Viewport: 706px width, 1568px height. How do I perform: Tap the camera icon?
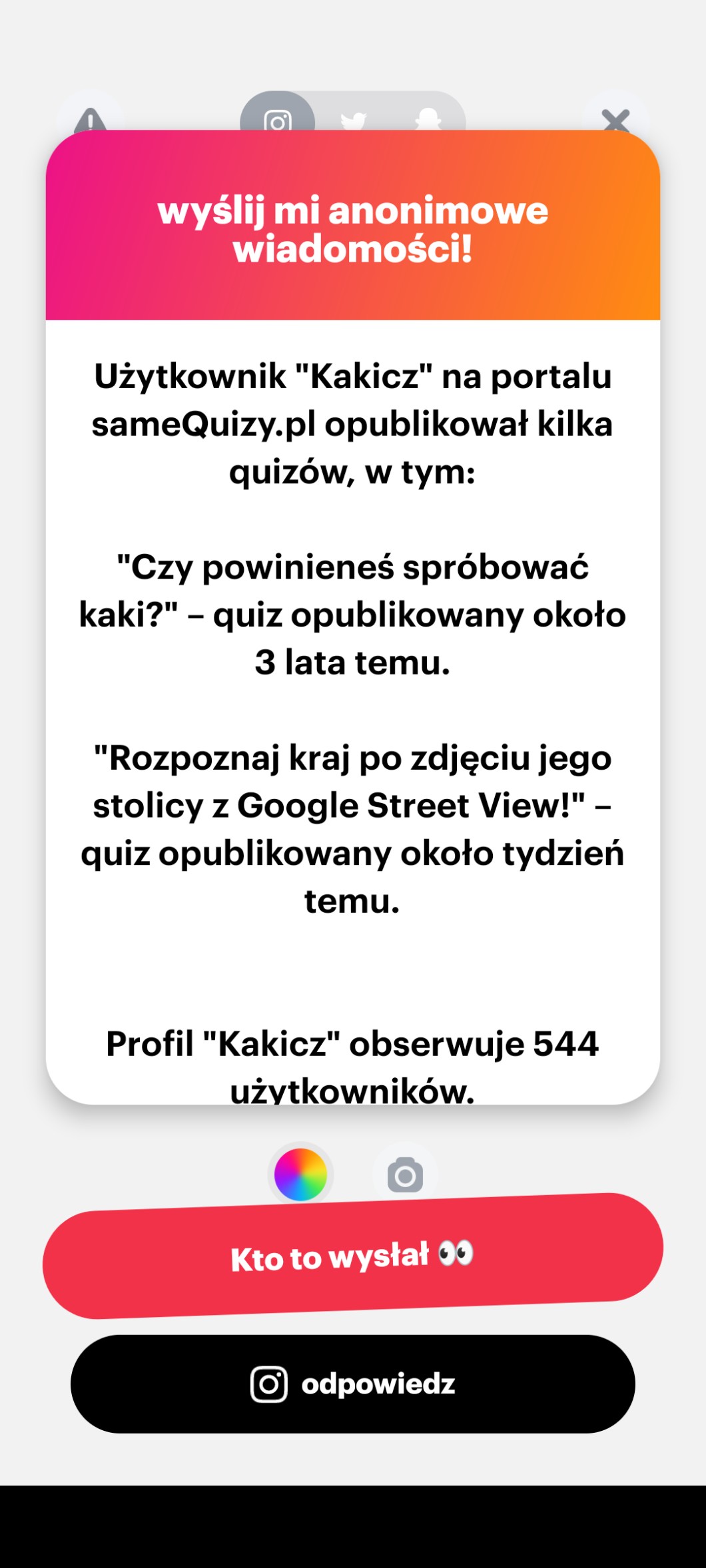coord(405,1175)
